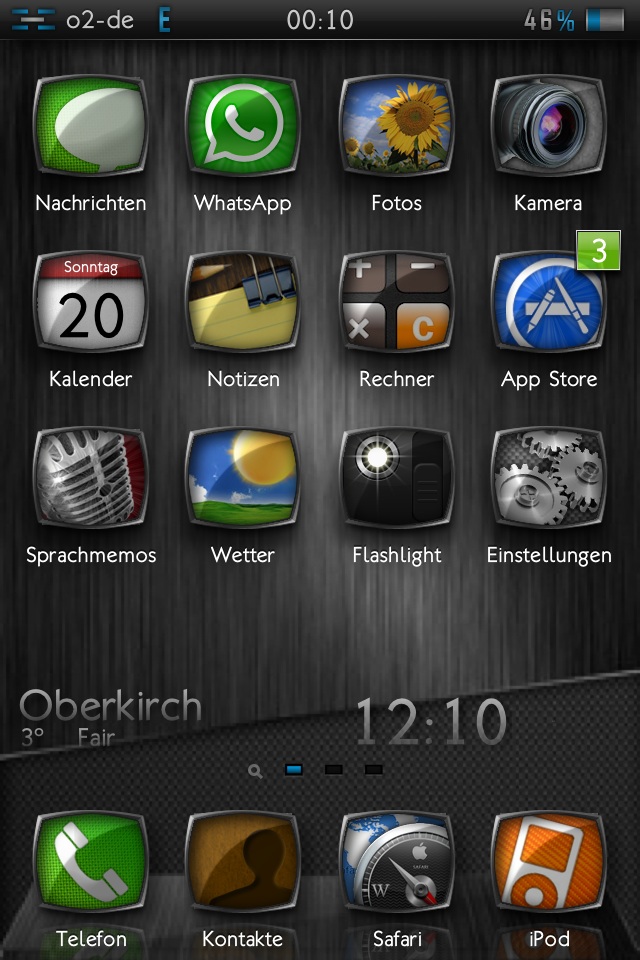
Task: Open Sprachmemos
Action: (90, 479)
